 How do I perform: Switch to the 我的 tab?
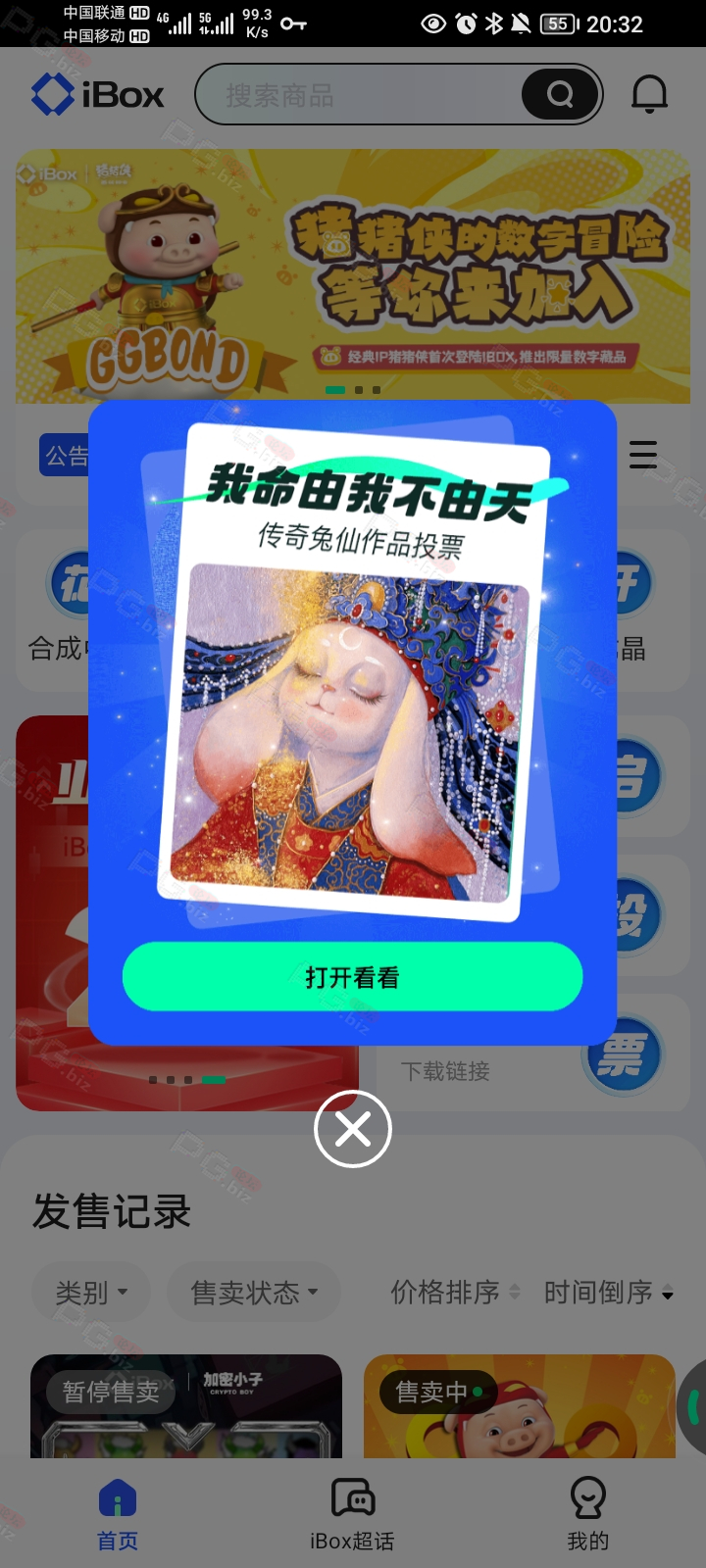[587, 1515]
